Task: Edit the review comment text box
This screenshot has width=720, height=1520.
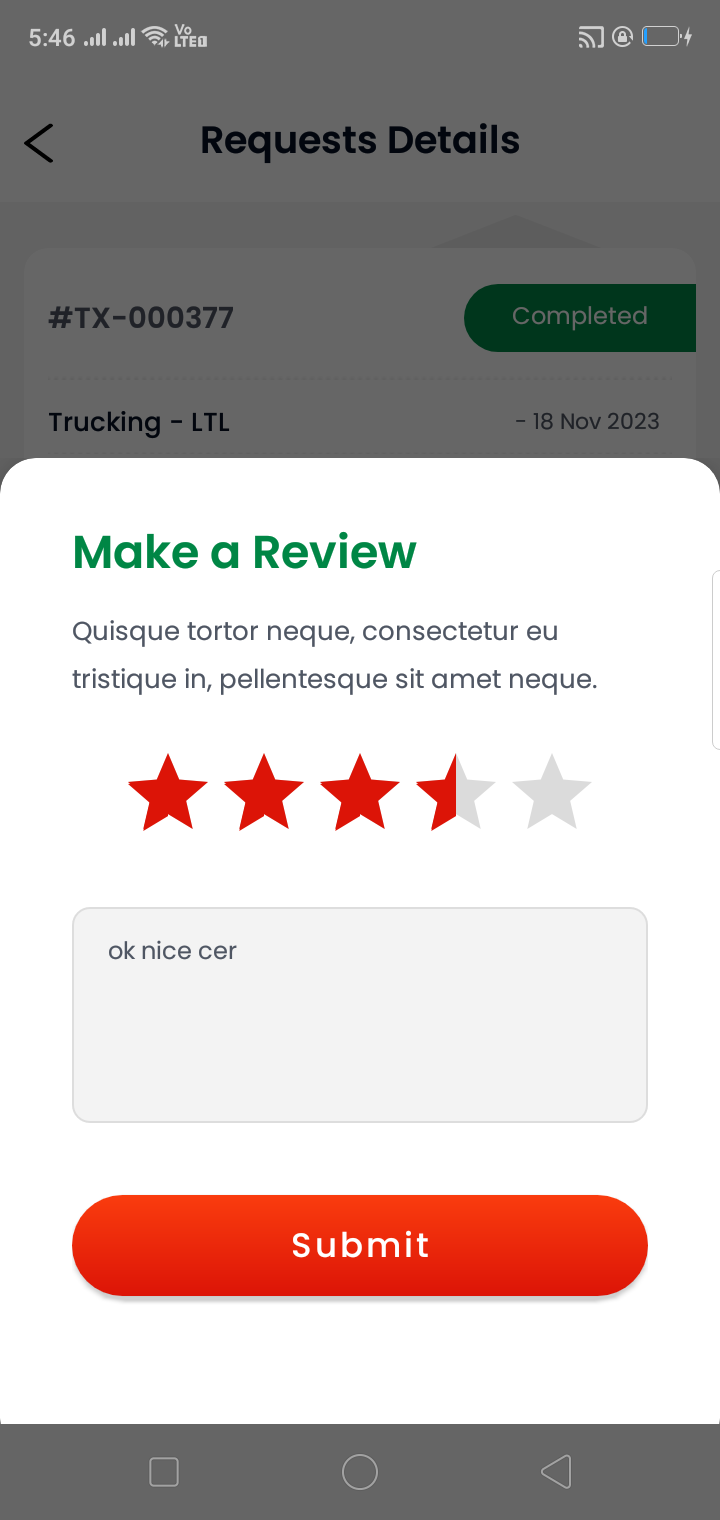Action: click(x=360, y=1015)
